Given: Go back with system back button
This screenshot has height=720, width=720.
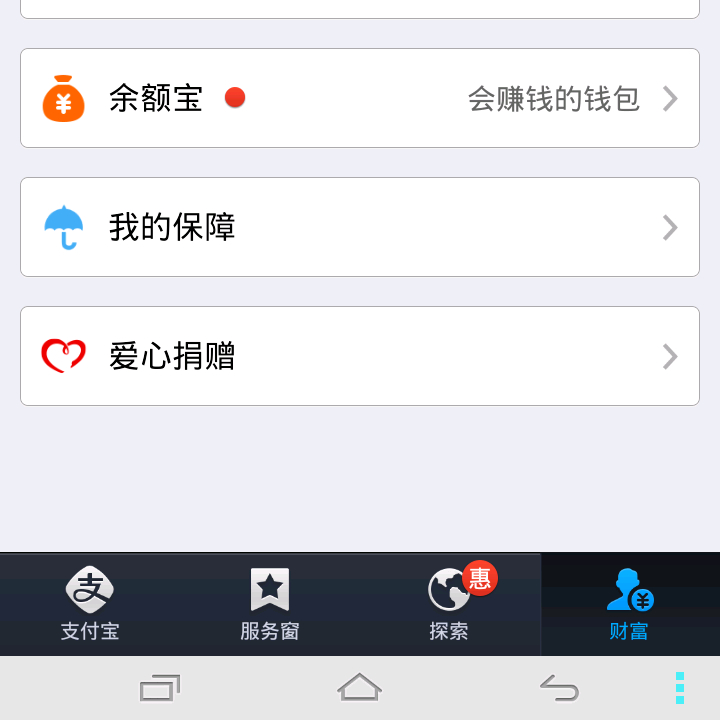Looking at the screenshot, I should tap(559, 688).
